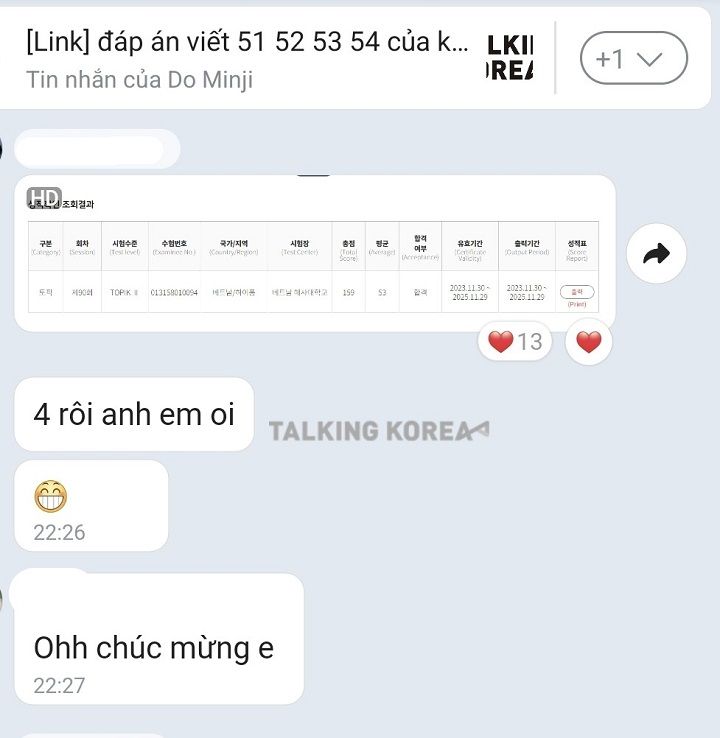Open the pinned link message from Do Minji
Image resolution: width=720 pixels, height=738 pixels.
(x=250, y=58)
